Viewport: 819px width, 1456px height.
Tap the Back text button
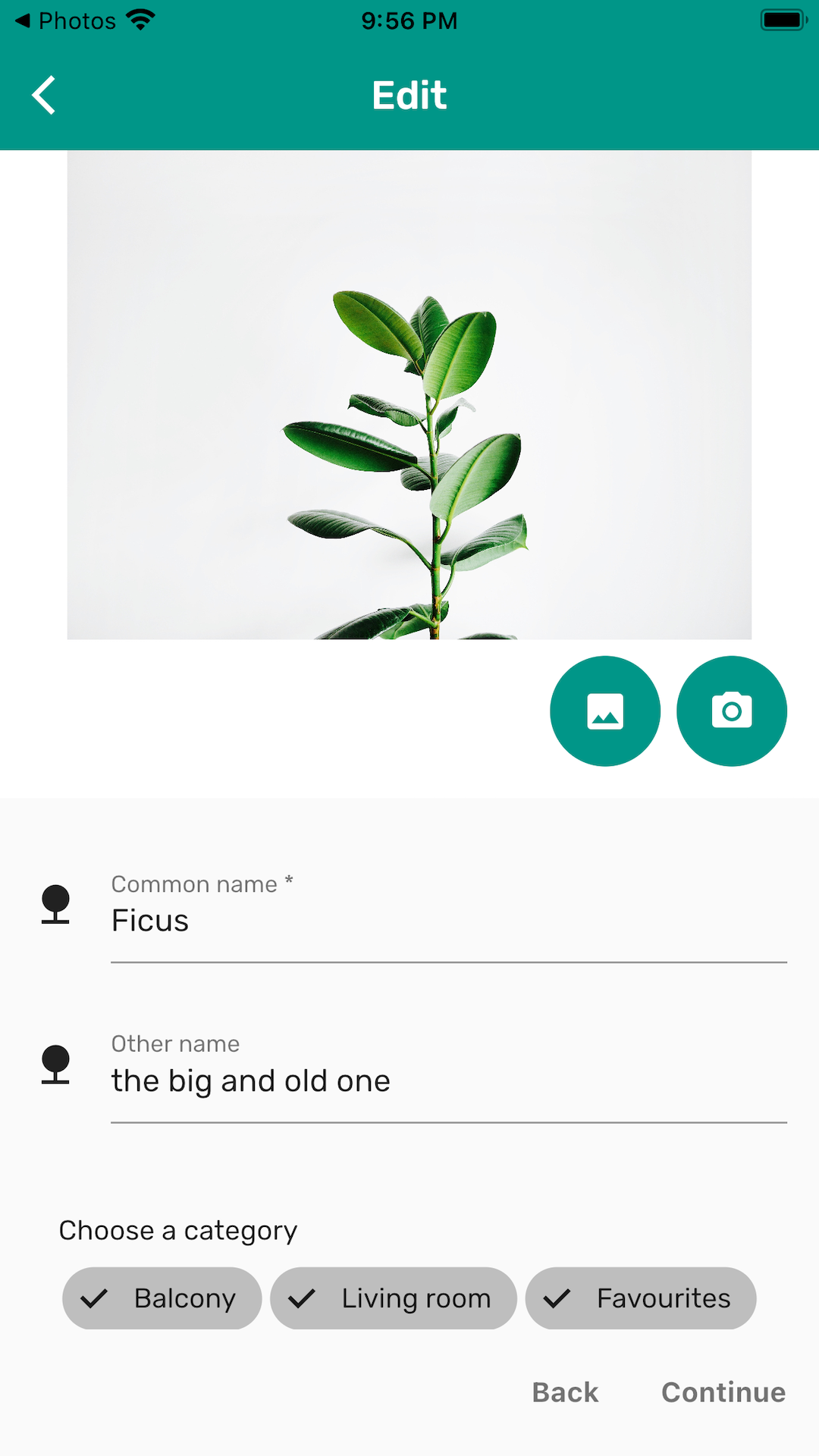[x=565, y=1392]
